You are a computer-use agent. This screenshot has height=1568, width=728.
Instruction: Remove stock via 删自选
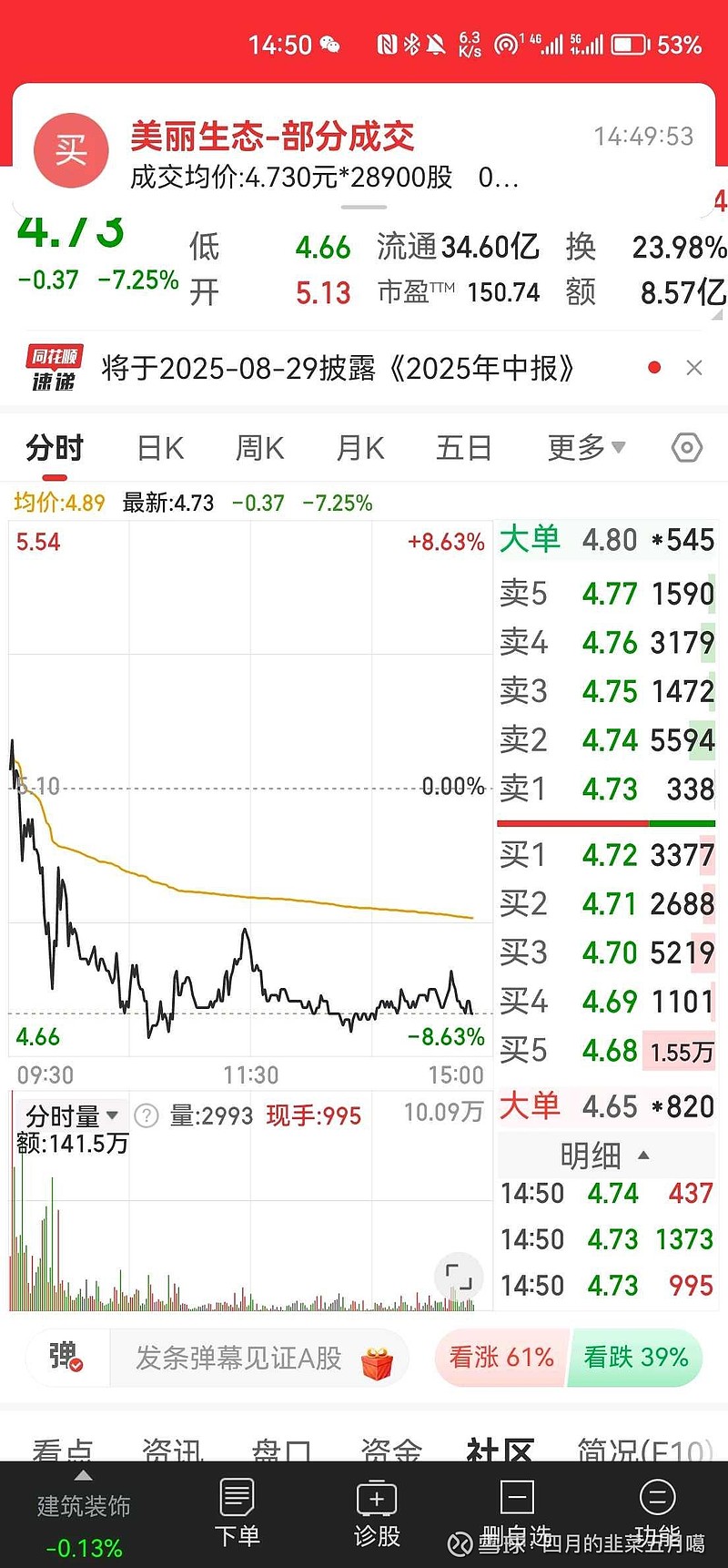[x=517, y=1513]
